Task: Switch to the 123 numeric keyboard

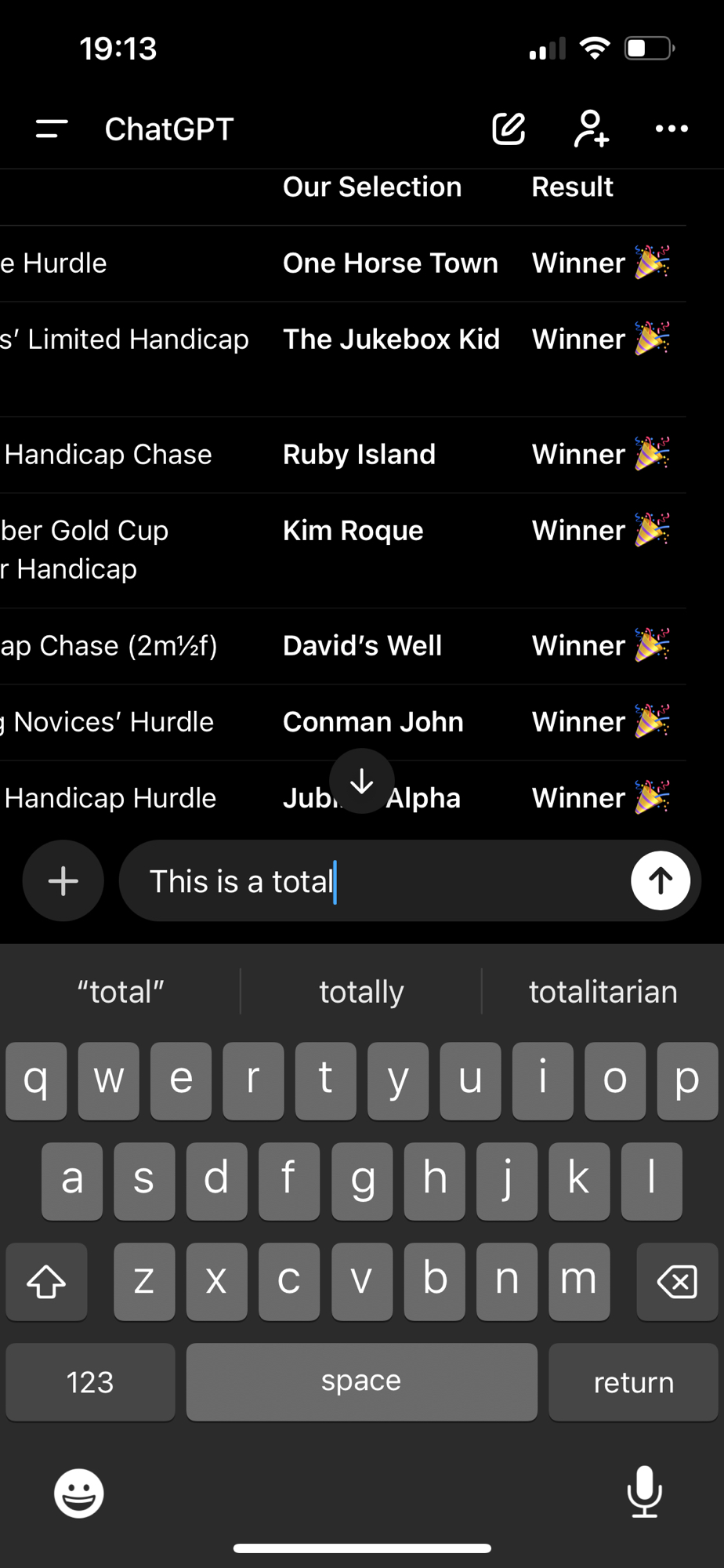Action: pos(90,1382)
